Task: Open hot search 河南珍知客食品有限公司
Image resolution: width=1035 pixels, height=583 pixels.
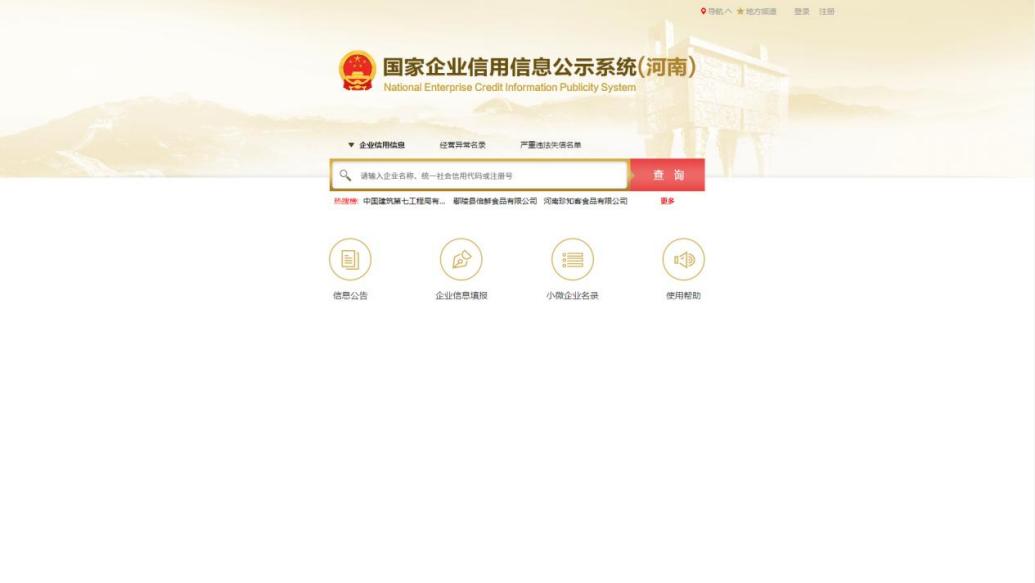Action: coord(585,201)
